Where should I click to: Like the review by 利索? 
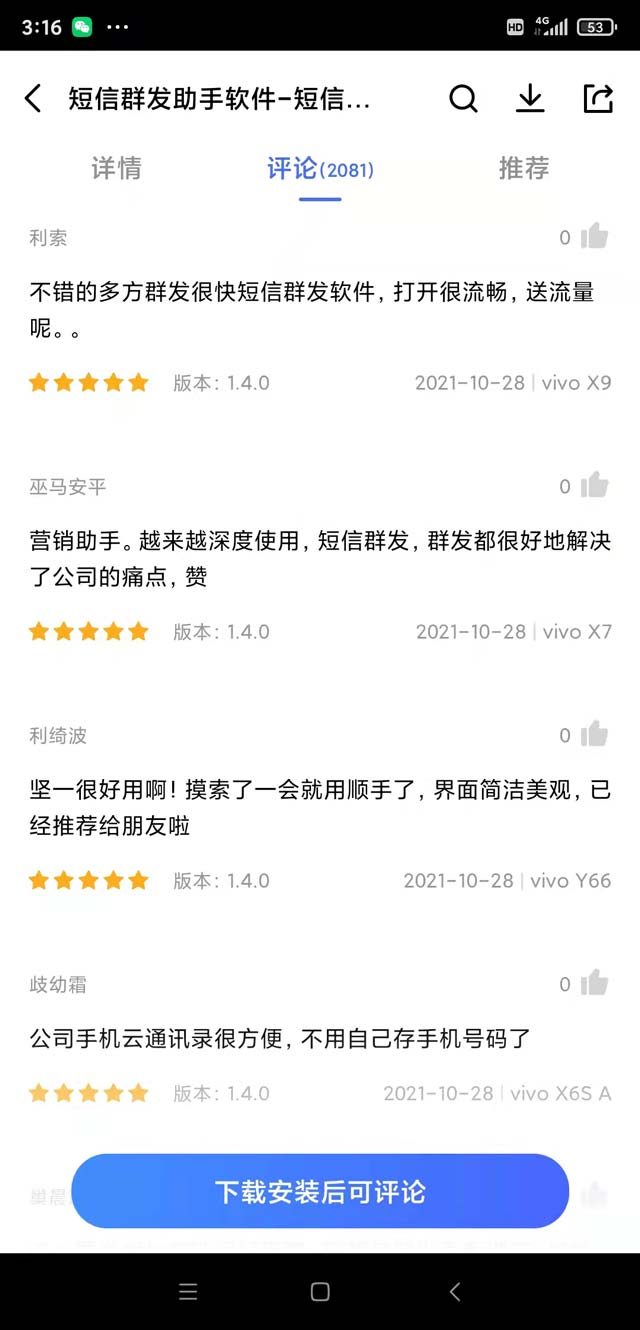point(594,237)
